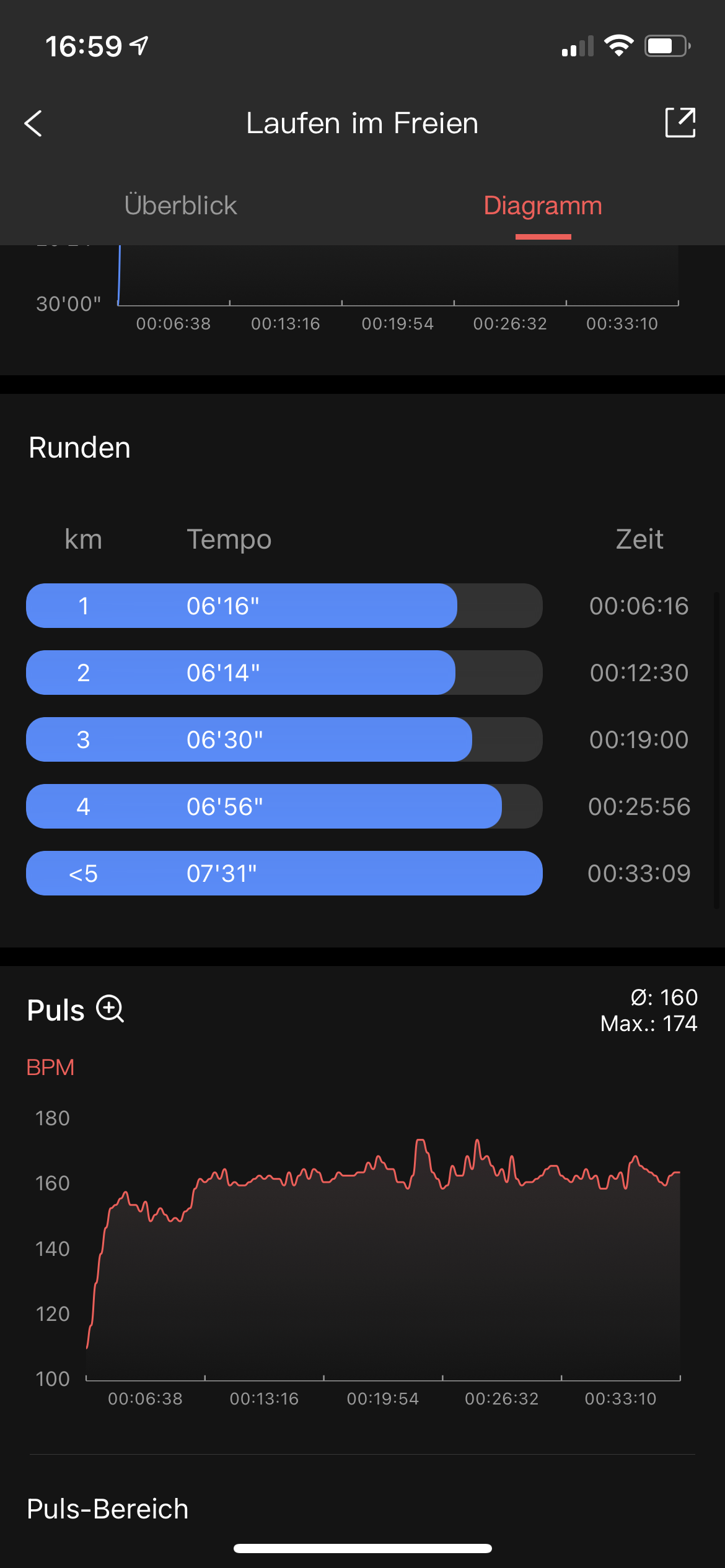
Task: Zoom into the Puls chart
Action: 110,1009
